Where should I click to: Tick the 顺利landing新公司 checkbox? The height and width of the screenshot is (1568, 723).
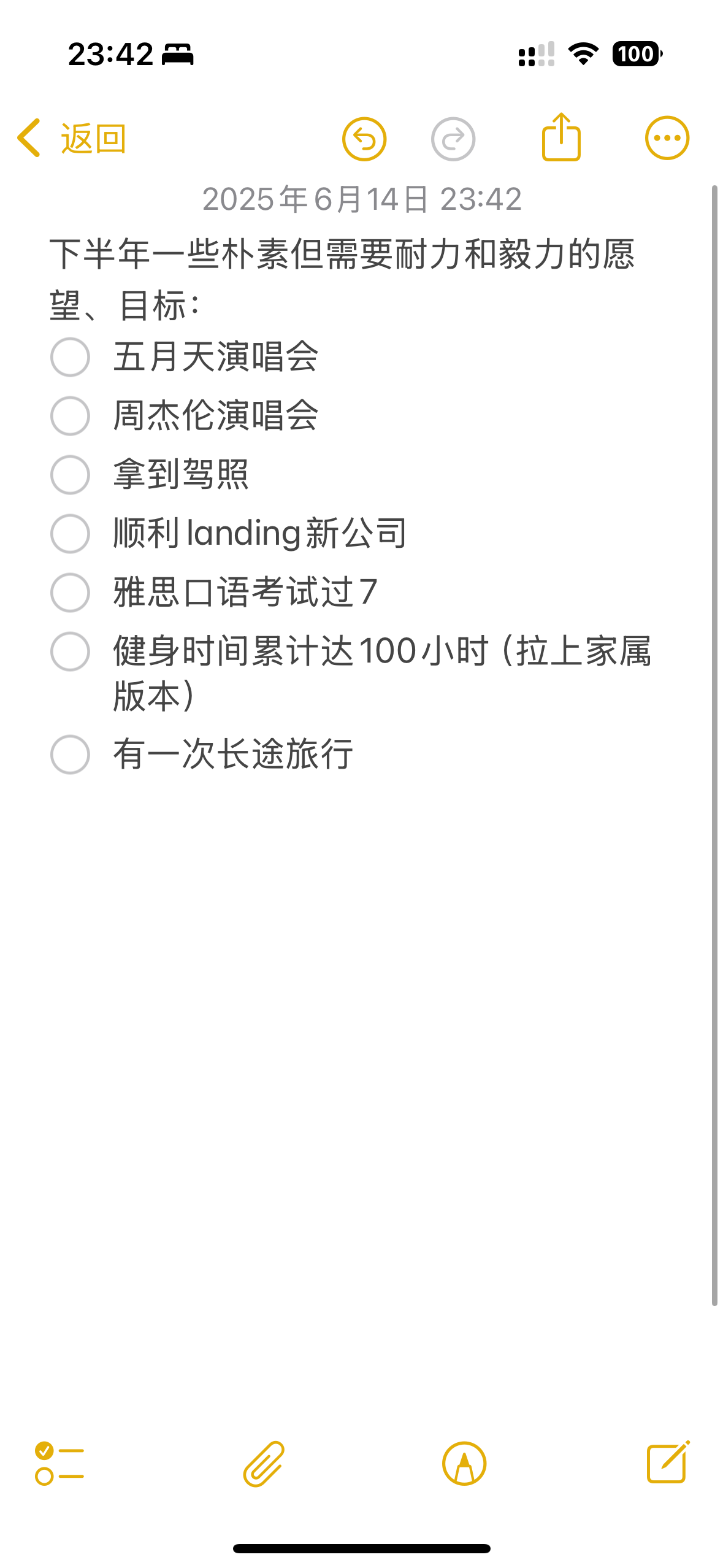(x=70, y=534)
